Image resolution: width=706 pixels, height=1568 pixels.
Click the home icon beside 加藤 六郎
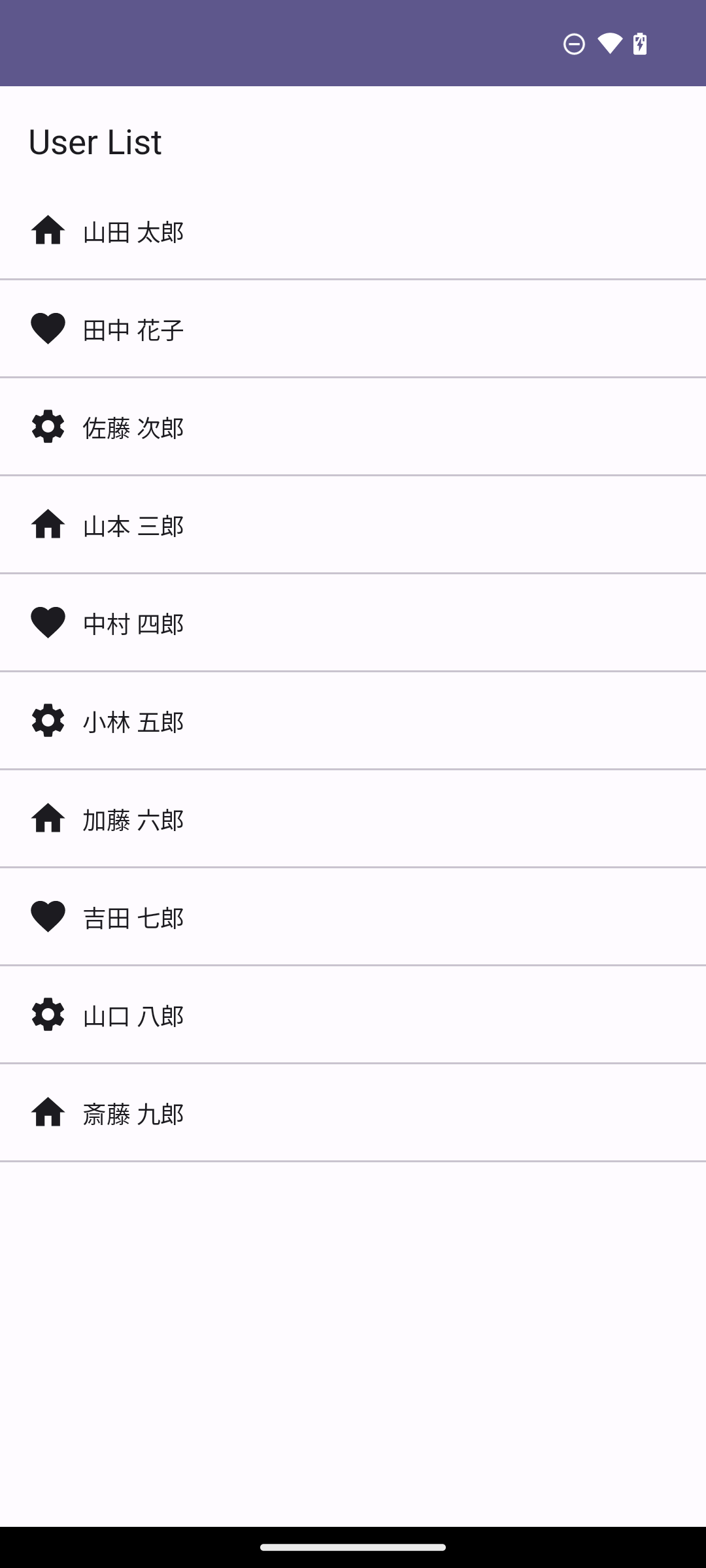tap(48, 819)
